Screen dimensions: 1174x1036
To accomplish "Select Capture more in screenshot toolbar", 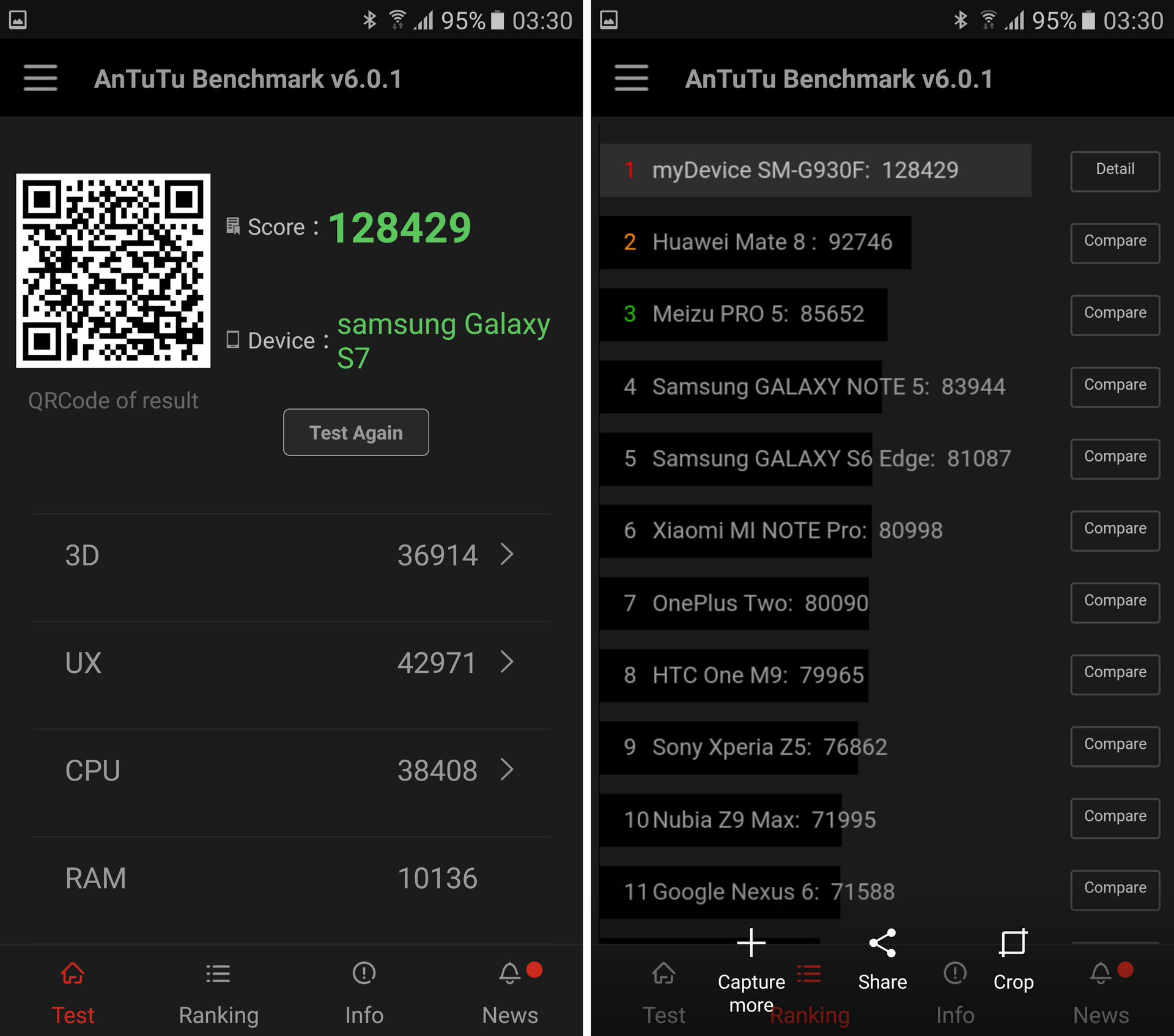I will 751,971.
